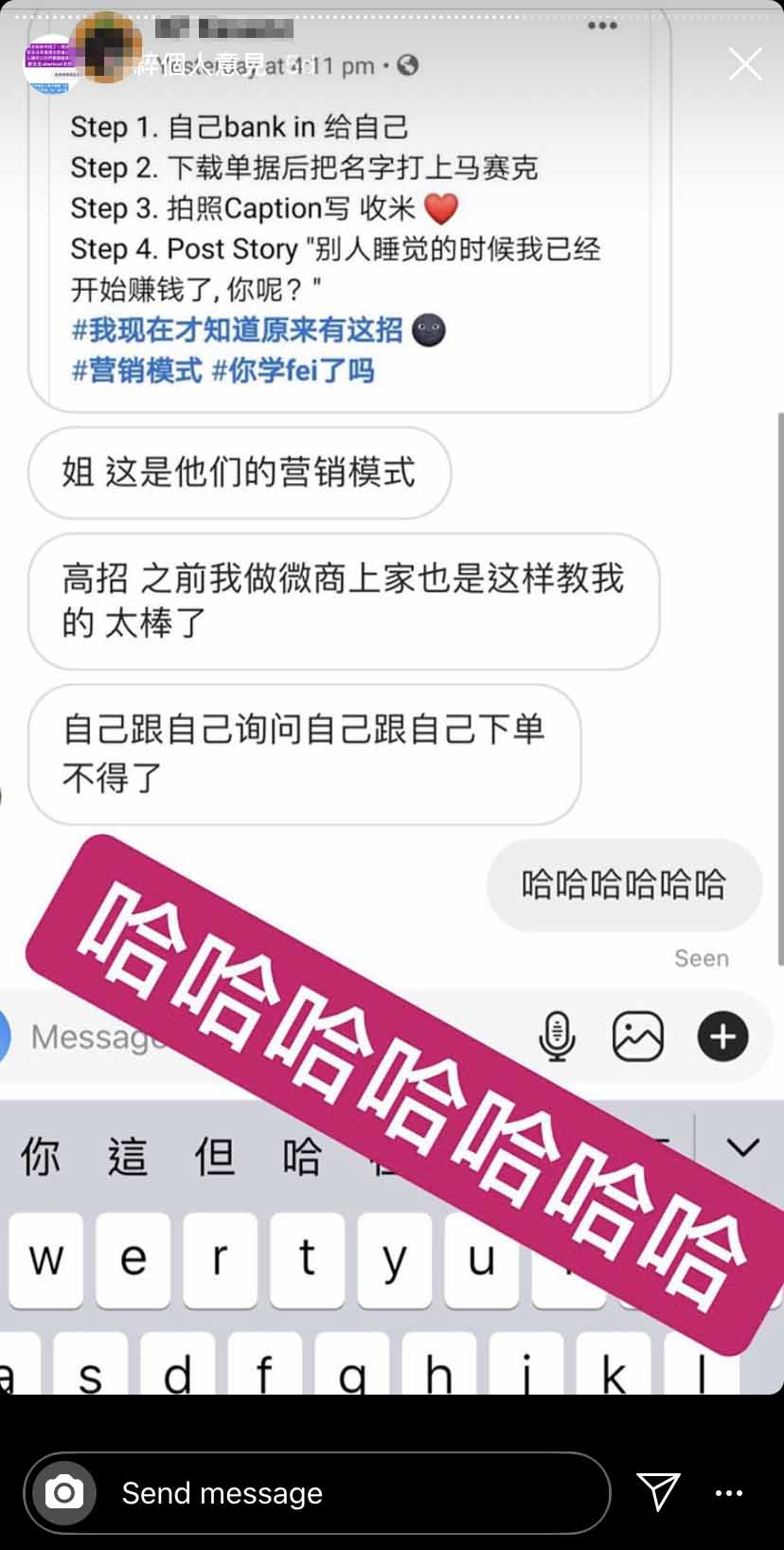The width and height of the screenshot is (784, 1550).
Task: Close the story viewer
Action: tap(744, 64)
